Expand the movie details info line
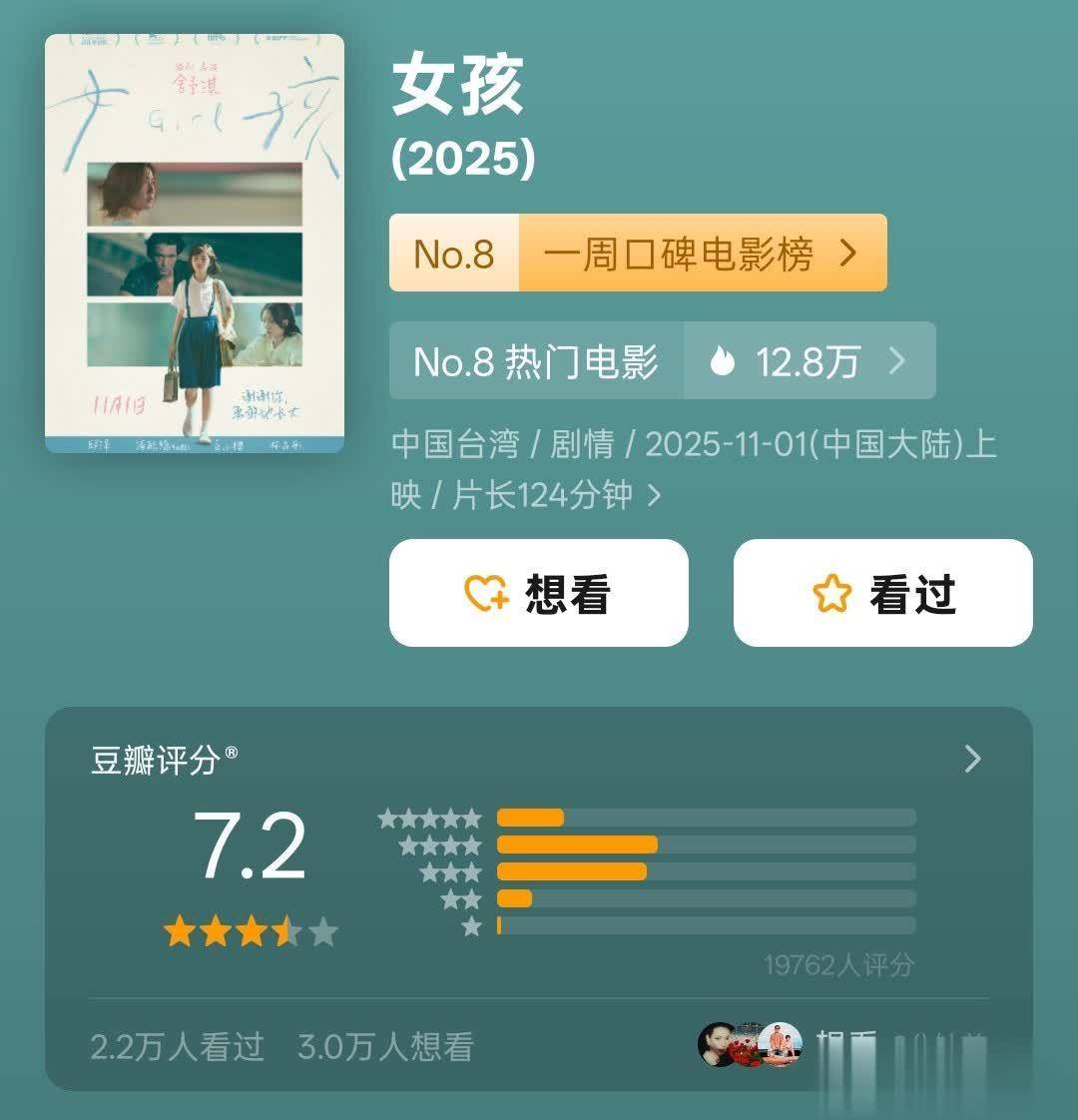The width and height of the screenshot is (1078, 1120). click(655, 495)
